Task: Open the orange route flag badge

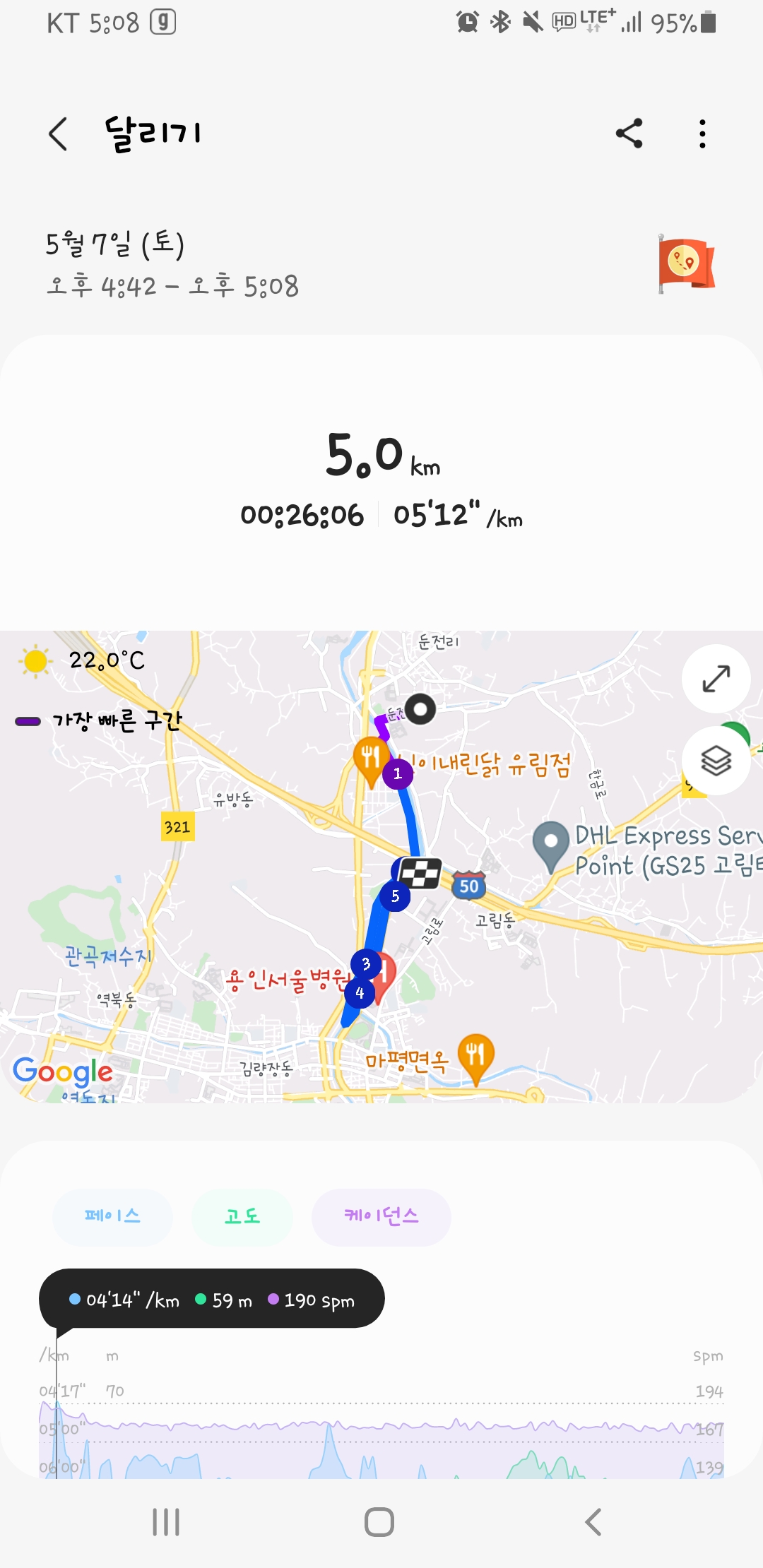Action: (x=686, y=264)
